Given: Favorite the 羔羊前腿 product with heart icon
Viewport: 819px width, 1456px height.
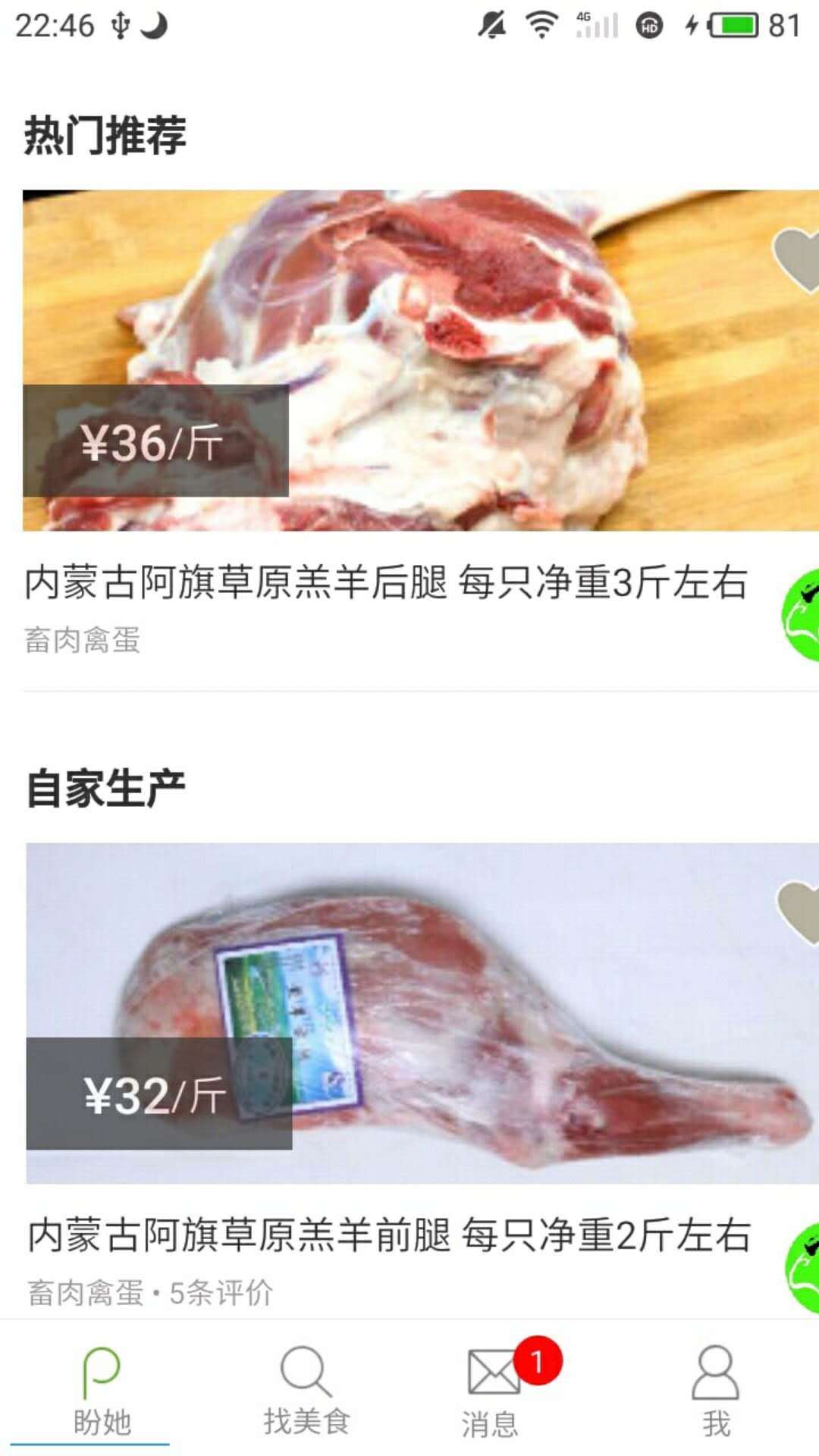Looking at the screenshot, I should [800, 912].
